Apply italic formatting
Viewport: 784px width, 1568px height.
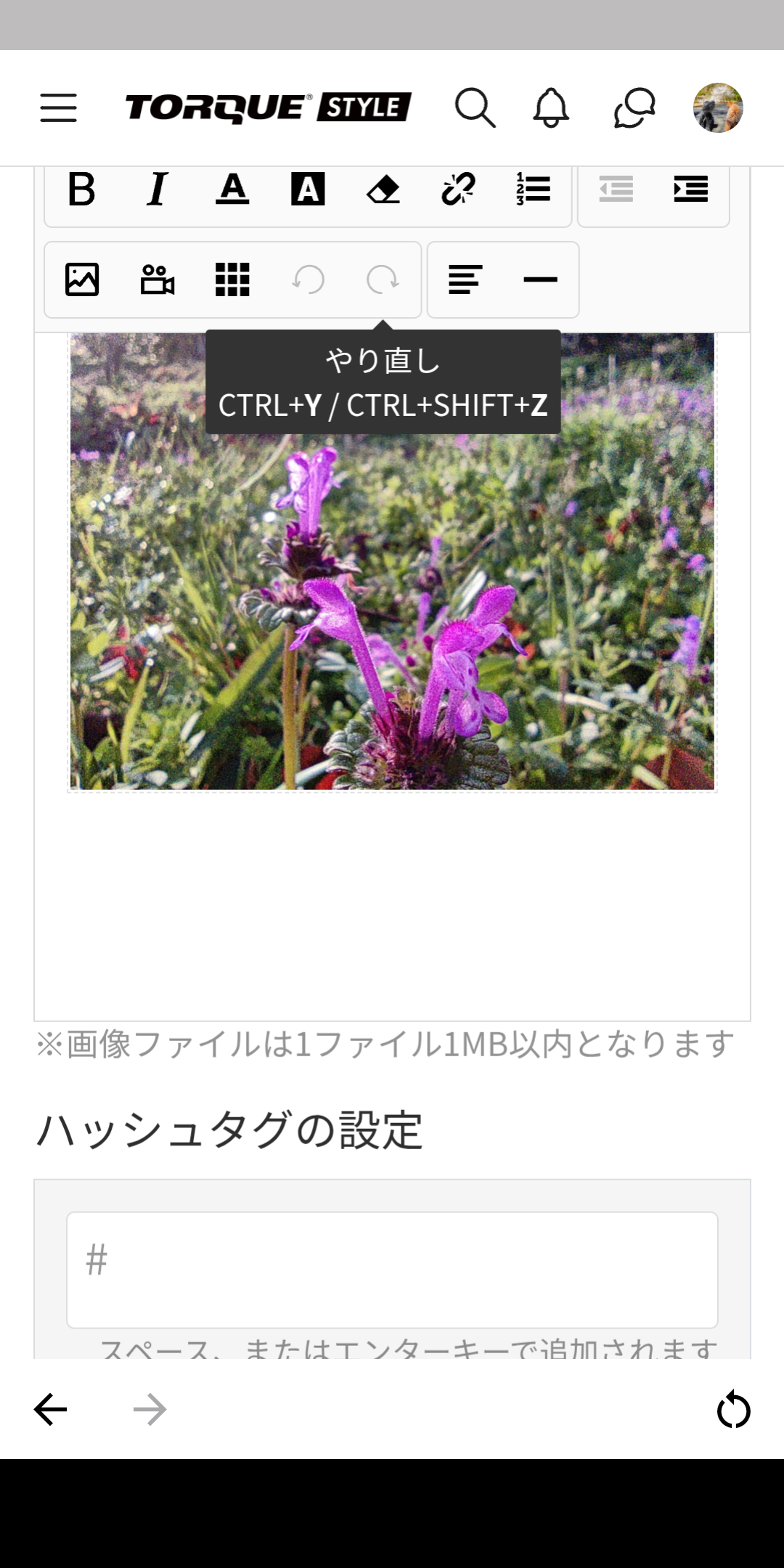(157, 190)
